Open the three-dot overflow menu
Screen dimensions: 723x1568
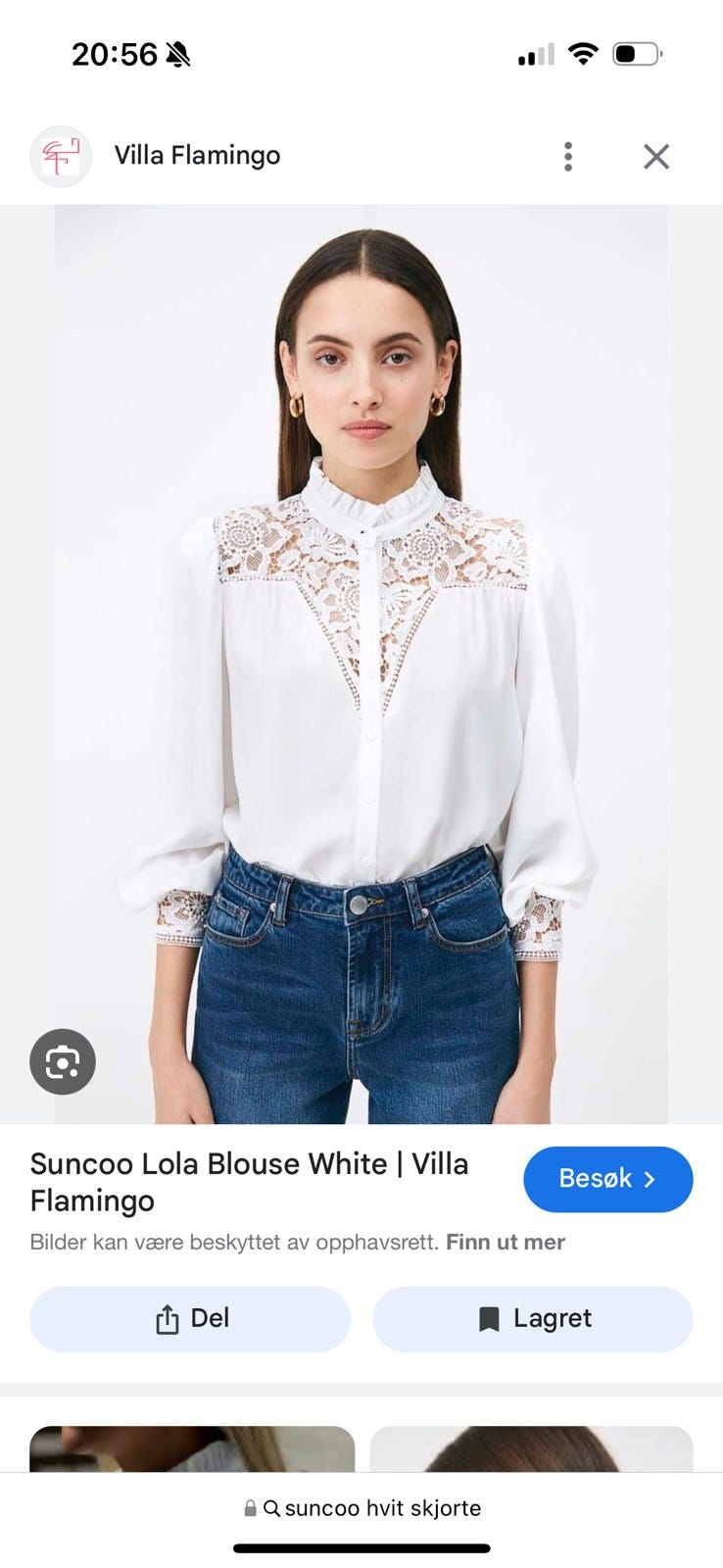click(x=568, y=157)
